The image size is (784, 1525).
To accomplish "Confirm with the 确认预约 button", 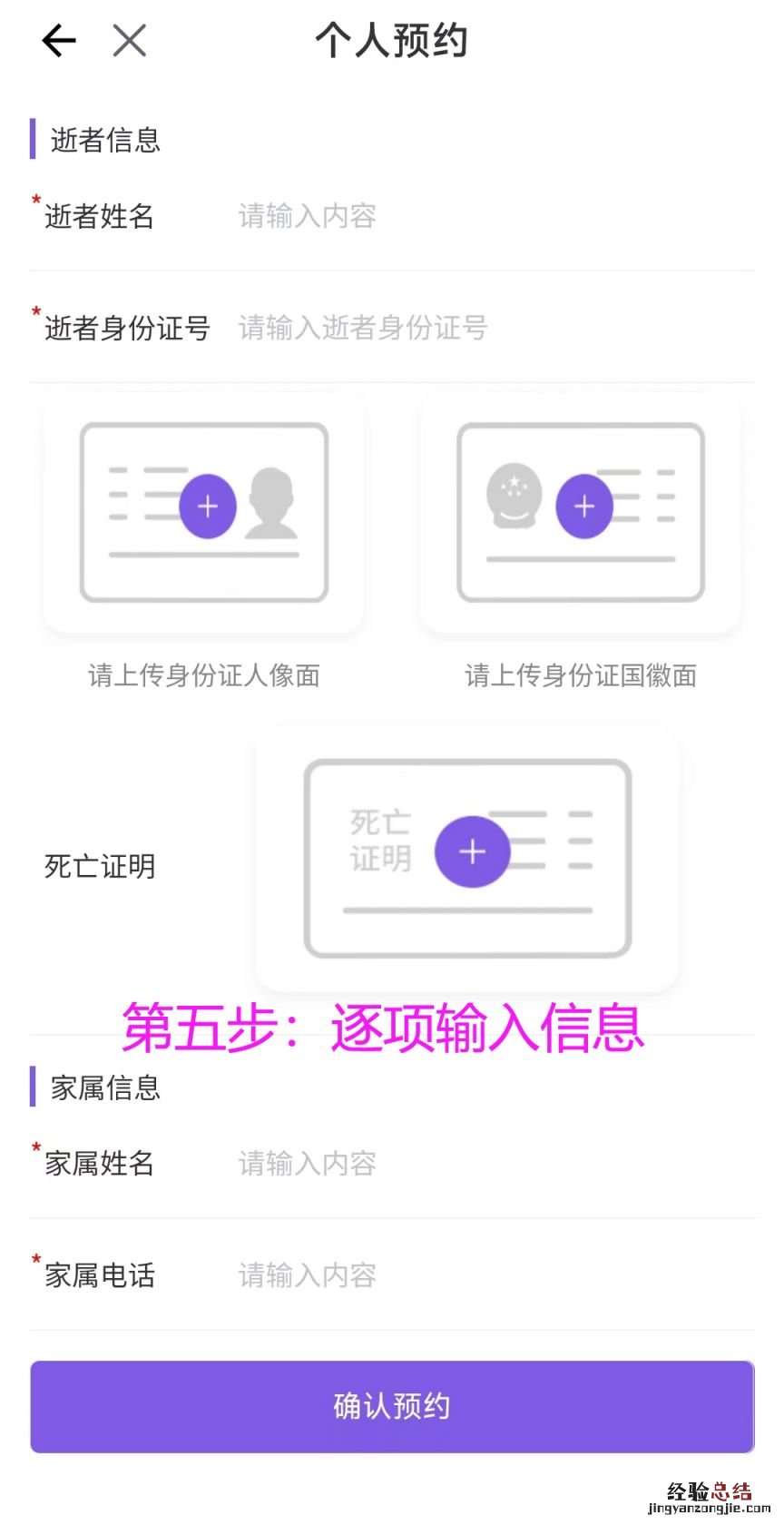I will coord(392,1406).
